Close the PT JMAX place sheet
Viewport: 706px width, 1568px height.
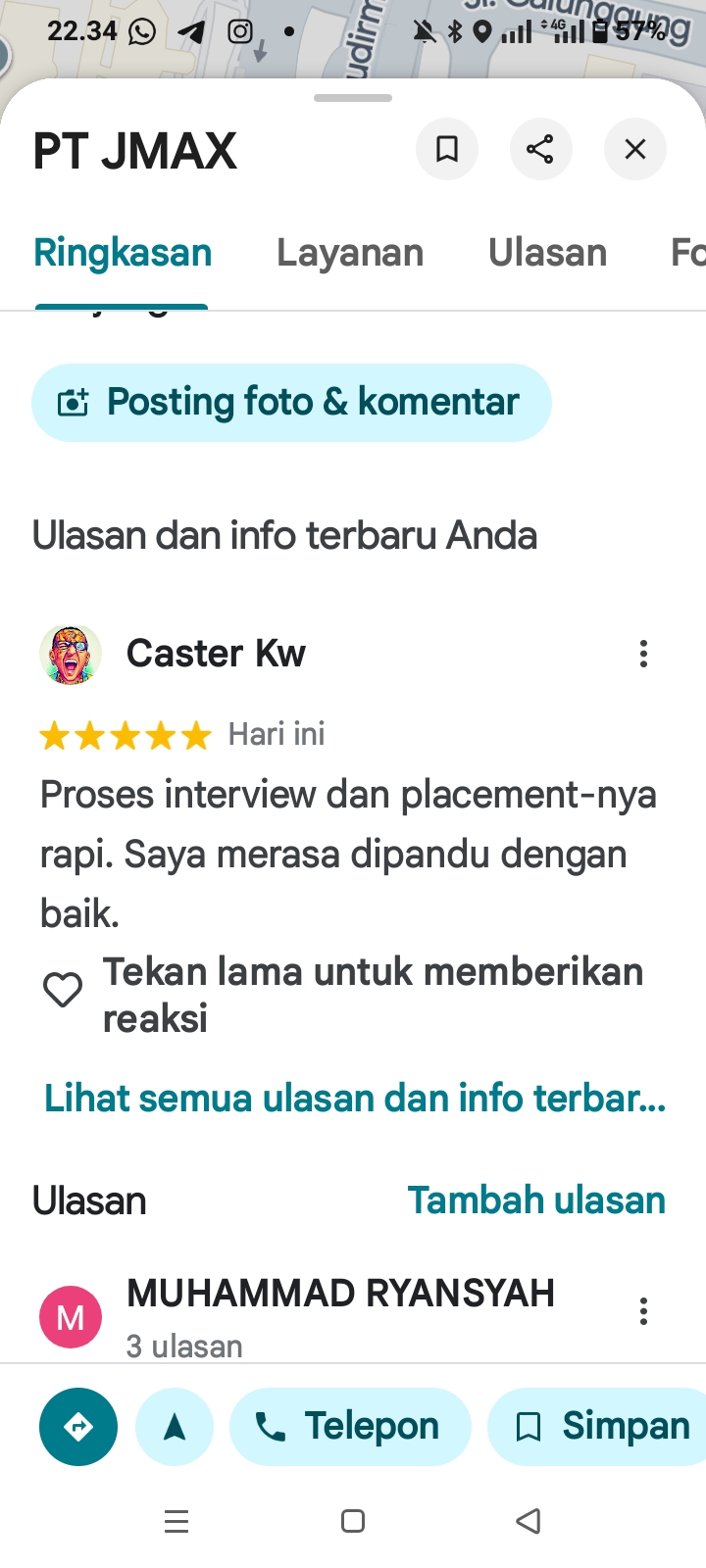coord(635,149)
